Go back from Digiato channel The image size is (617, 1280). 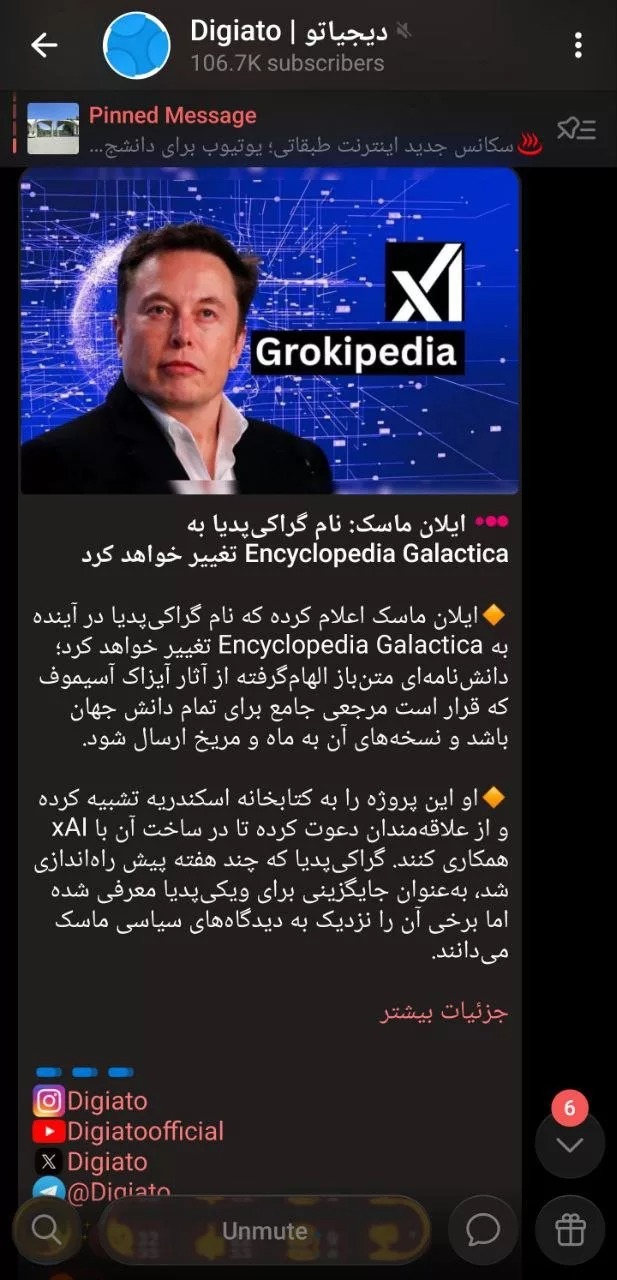(x=43, y=45)
